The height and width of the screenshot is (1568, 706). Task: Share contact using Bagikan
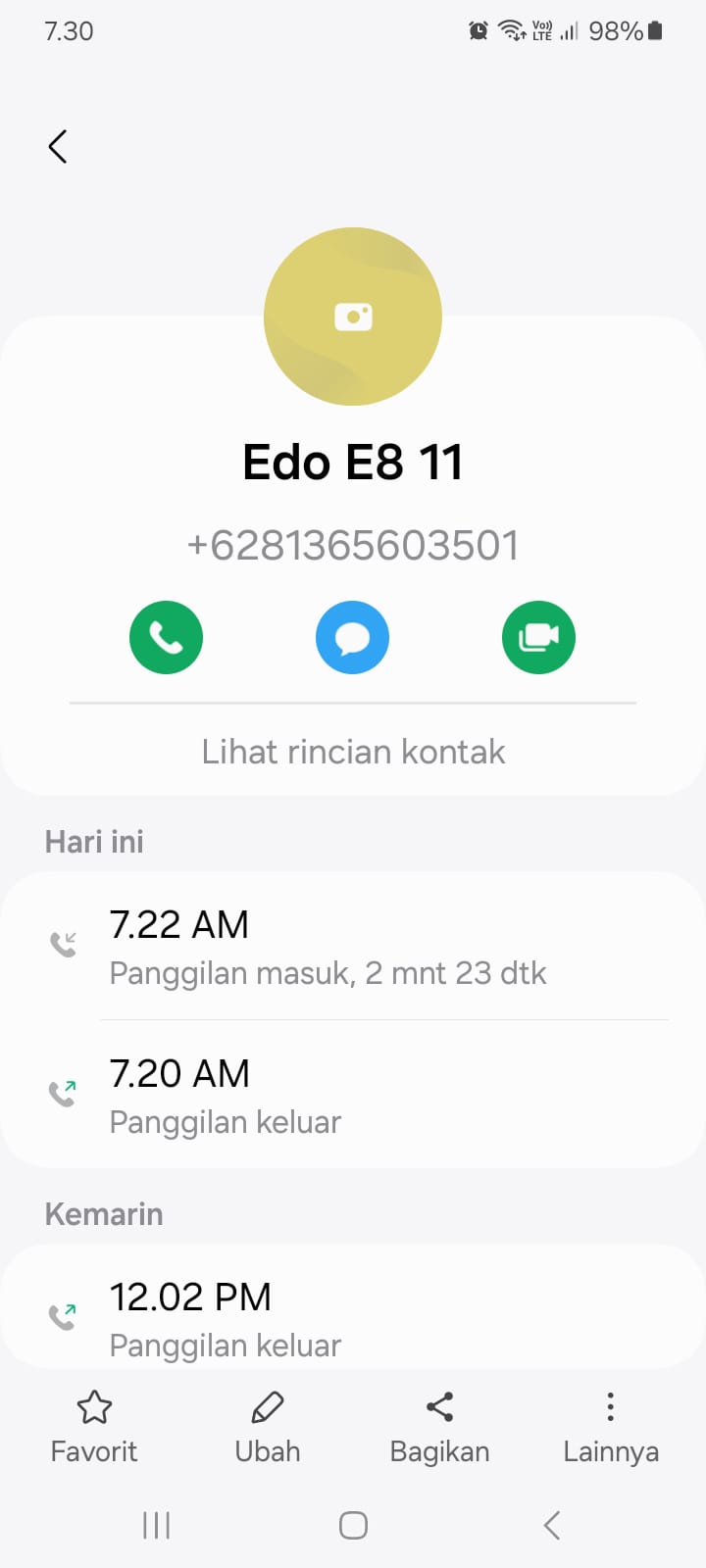(439, 1427)
